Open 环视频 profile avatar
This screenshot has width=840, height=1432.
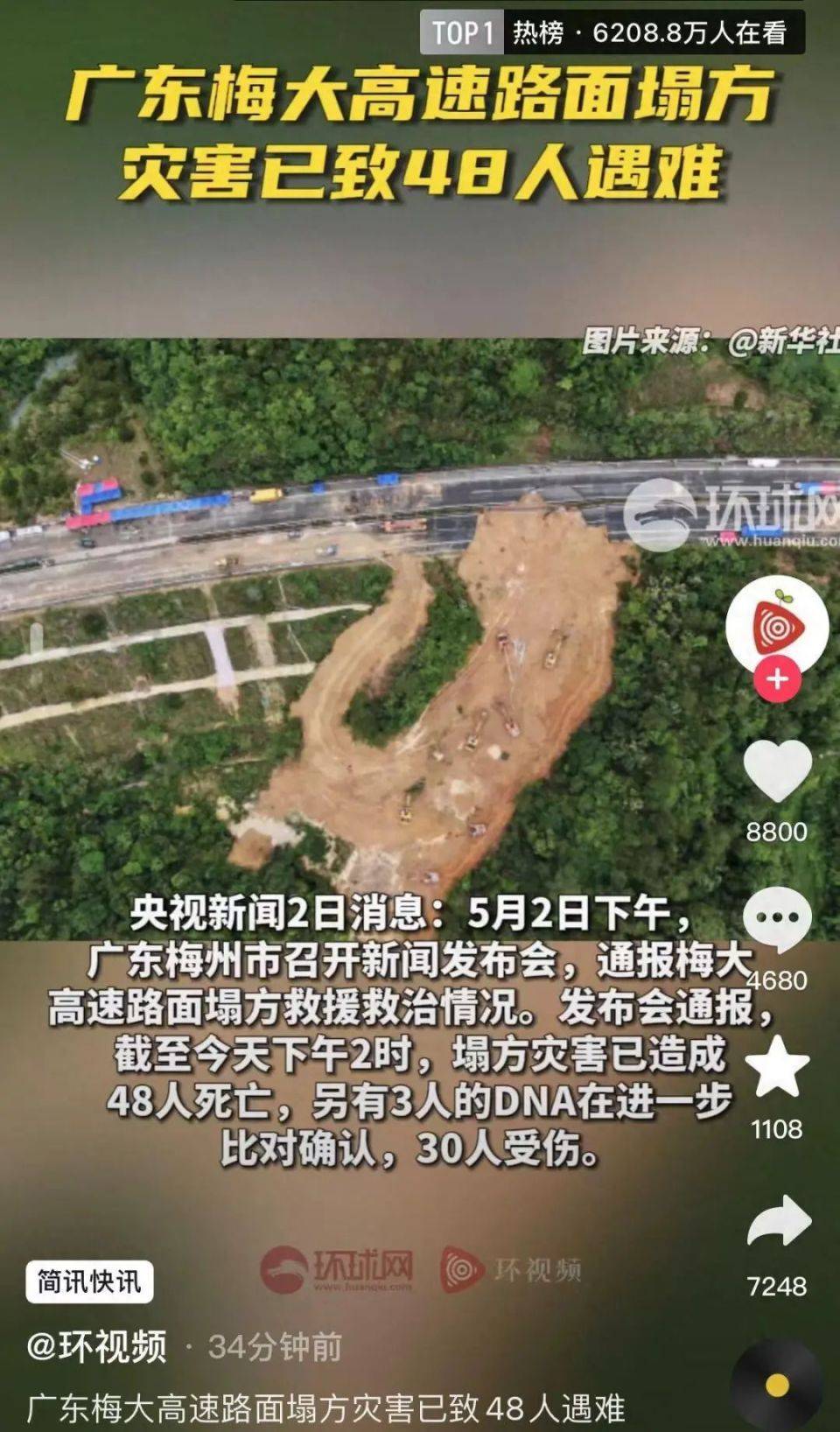tap(777, 625)
